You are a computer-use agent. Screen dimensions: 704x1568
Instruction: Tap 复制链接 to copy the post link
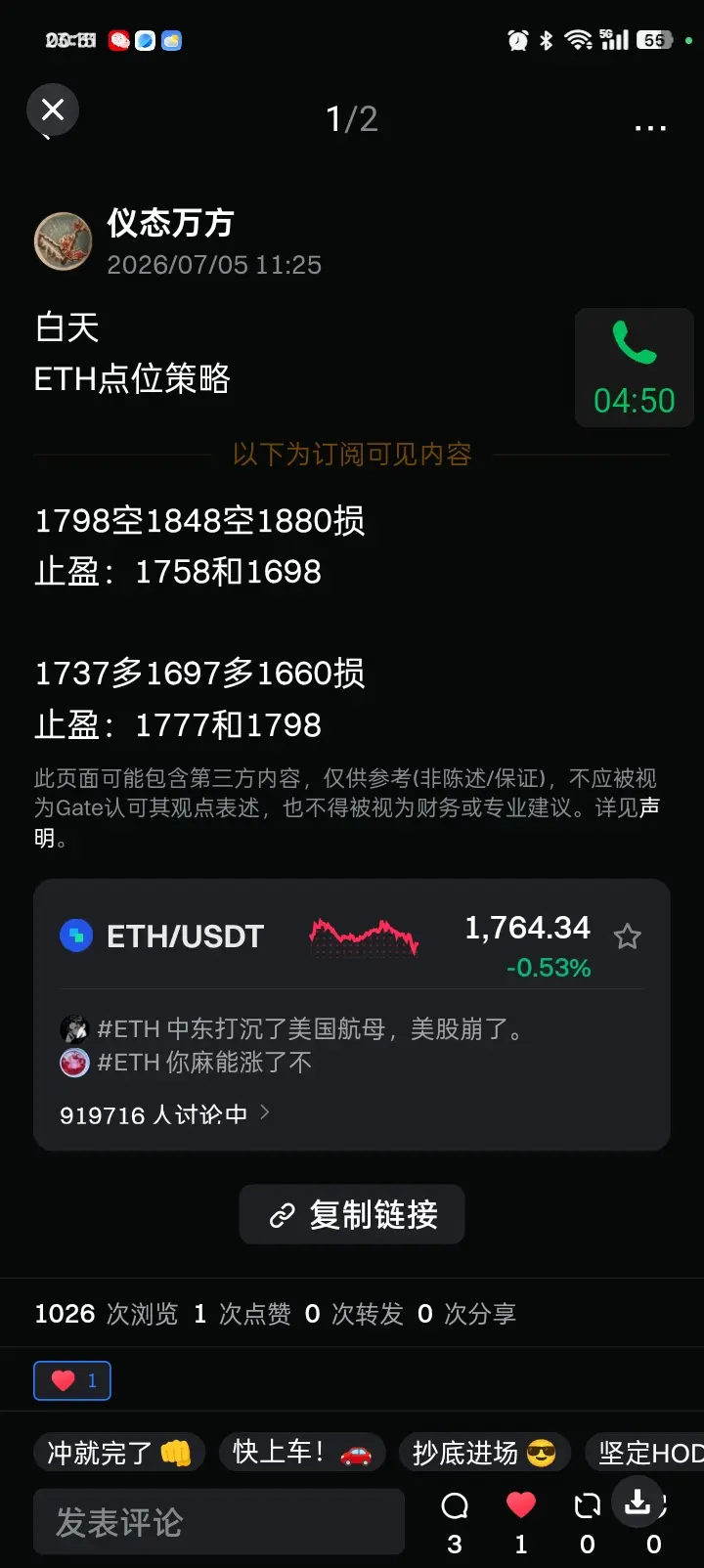pyautogui.click(x=352, y=1215)
